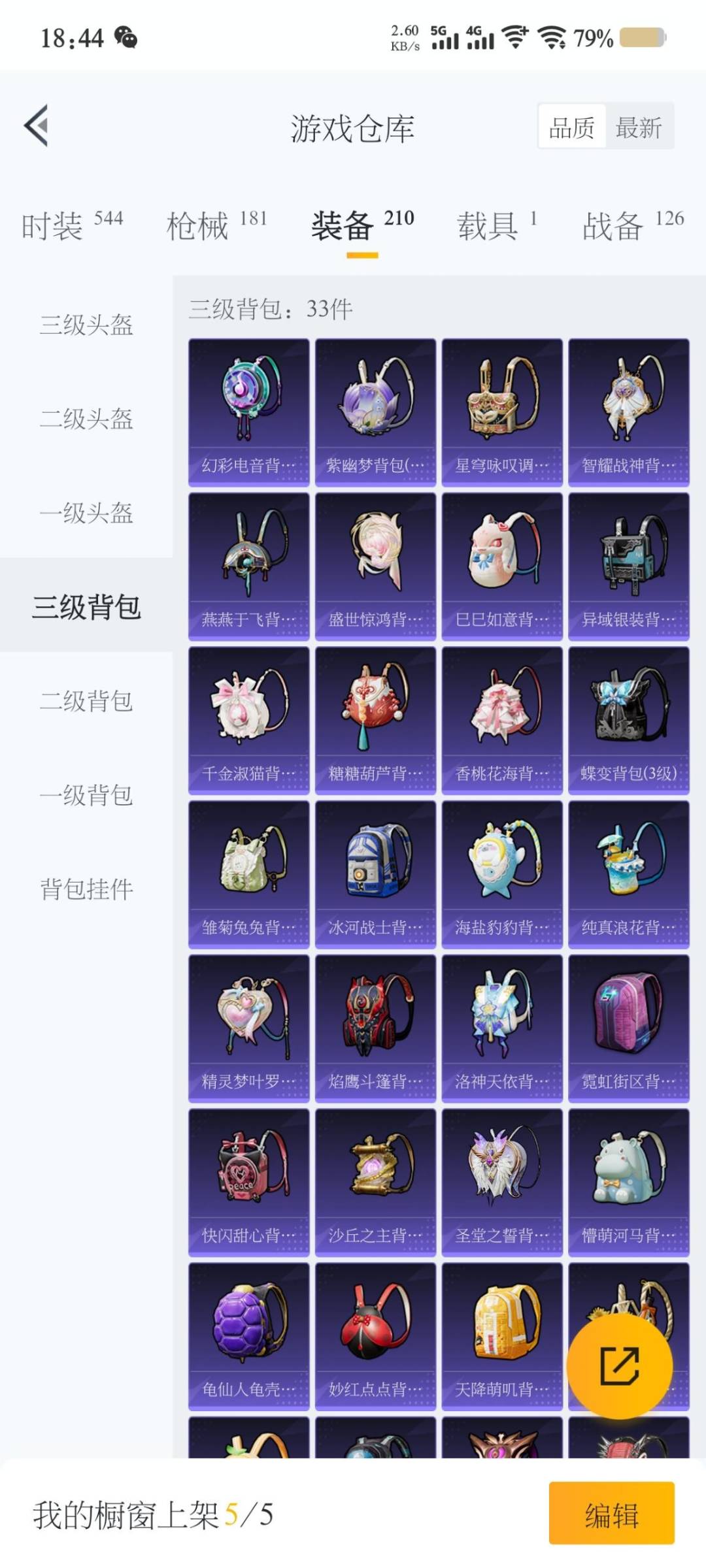Open the 冰河战士 backpack item

click(375, 874)
